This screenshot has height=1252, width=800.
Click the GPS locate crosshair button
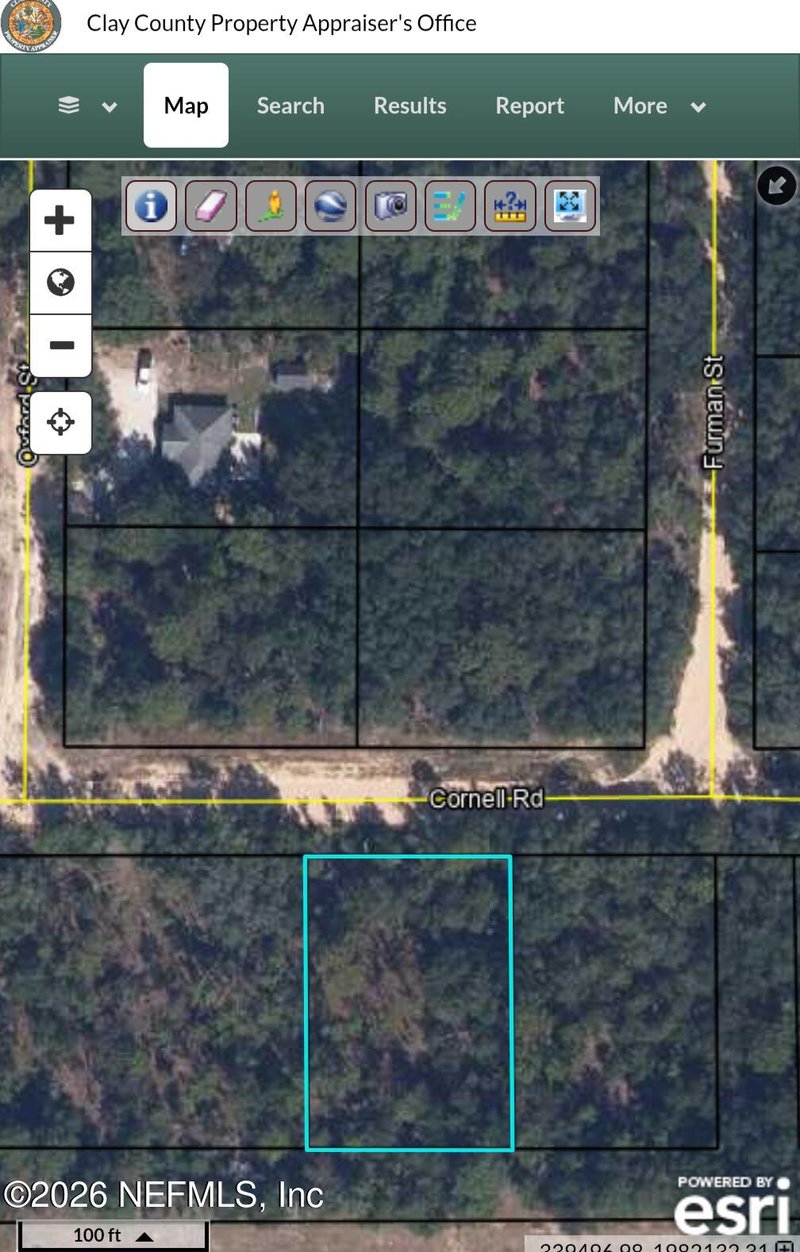point(60,422)
